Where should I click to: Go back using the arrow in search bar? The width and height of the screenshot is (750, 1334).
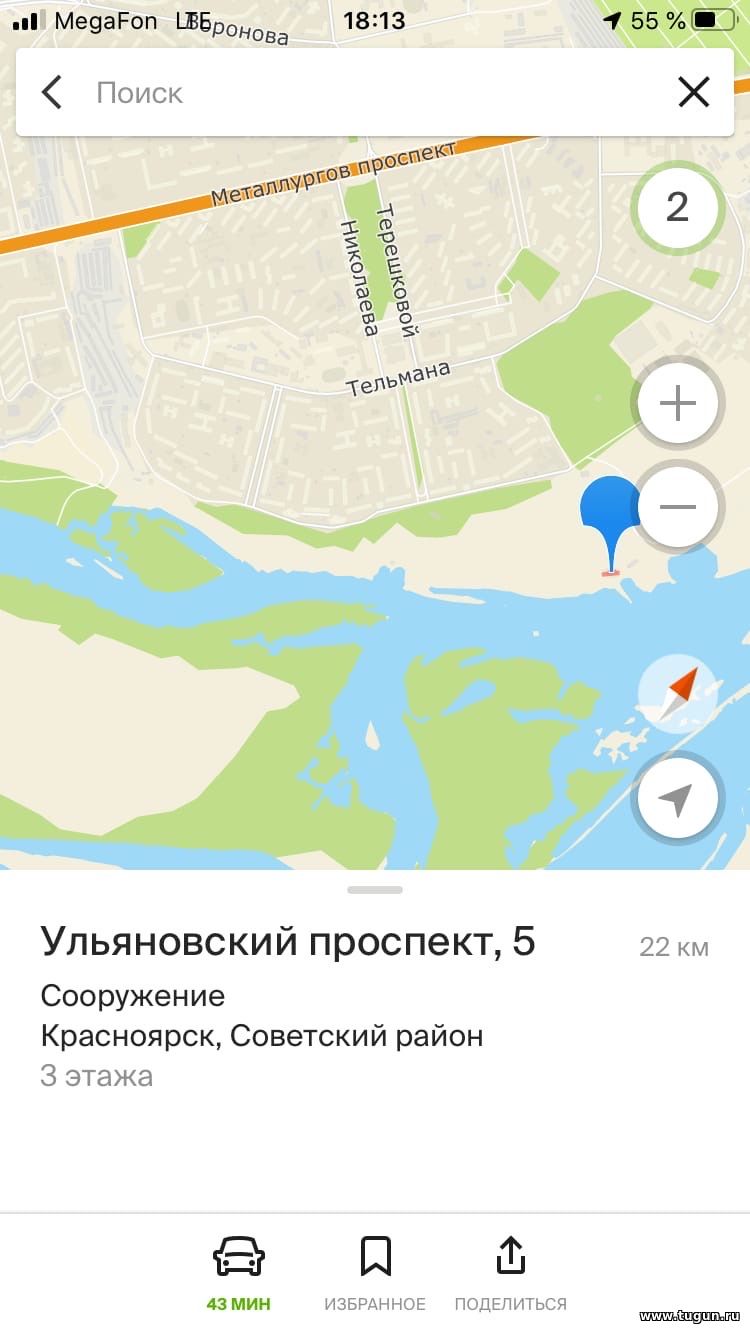coord(52,93)
